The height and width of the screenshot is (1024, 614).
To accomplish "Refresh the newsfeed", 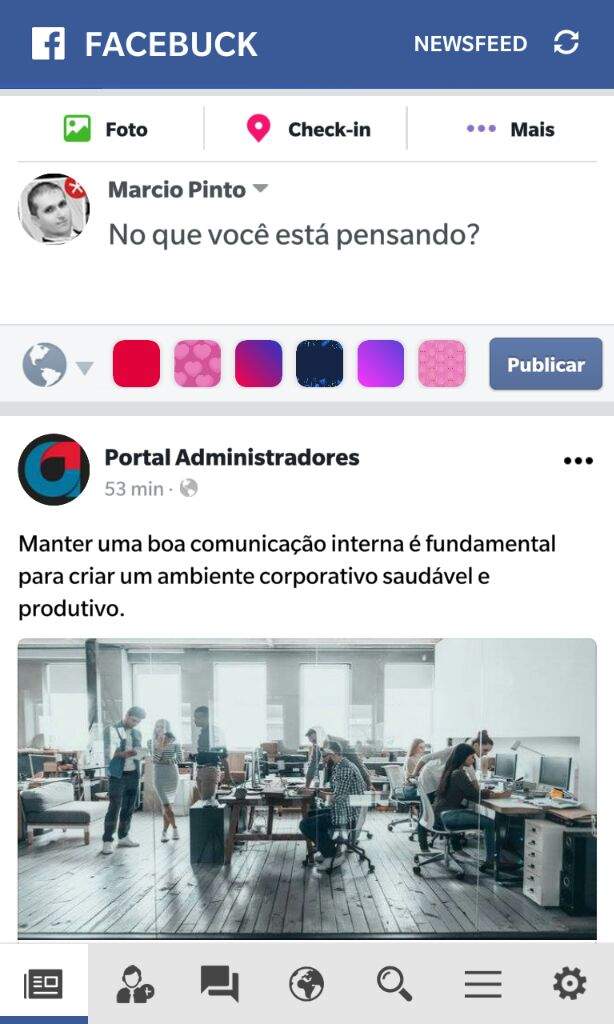I will 566,43.
